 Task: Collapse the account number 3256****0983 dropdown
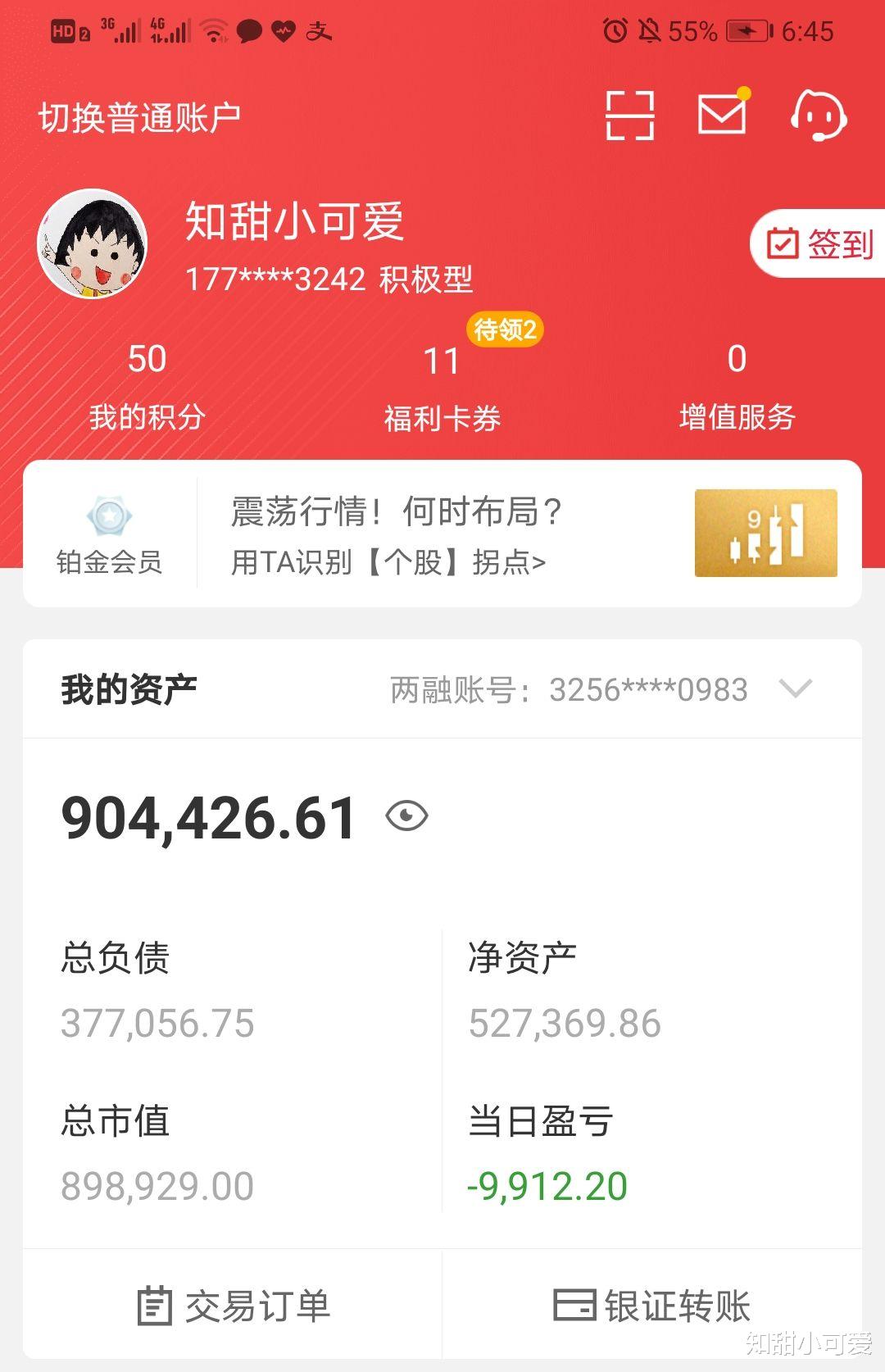click(x=793, y=691)
